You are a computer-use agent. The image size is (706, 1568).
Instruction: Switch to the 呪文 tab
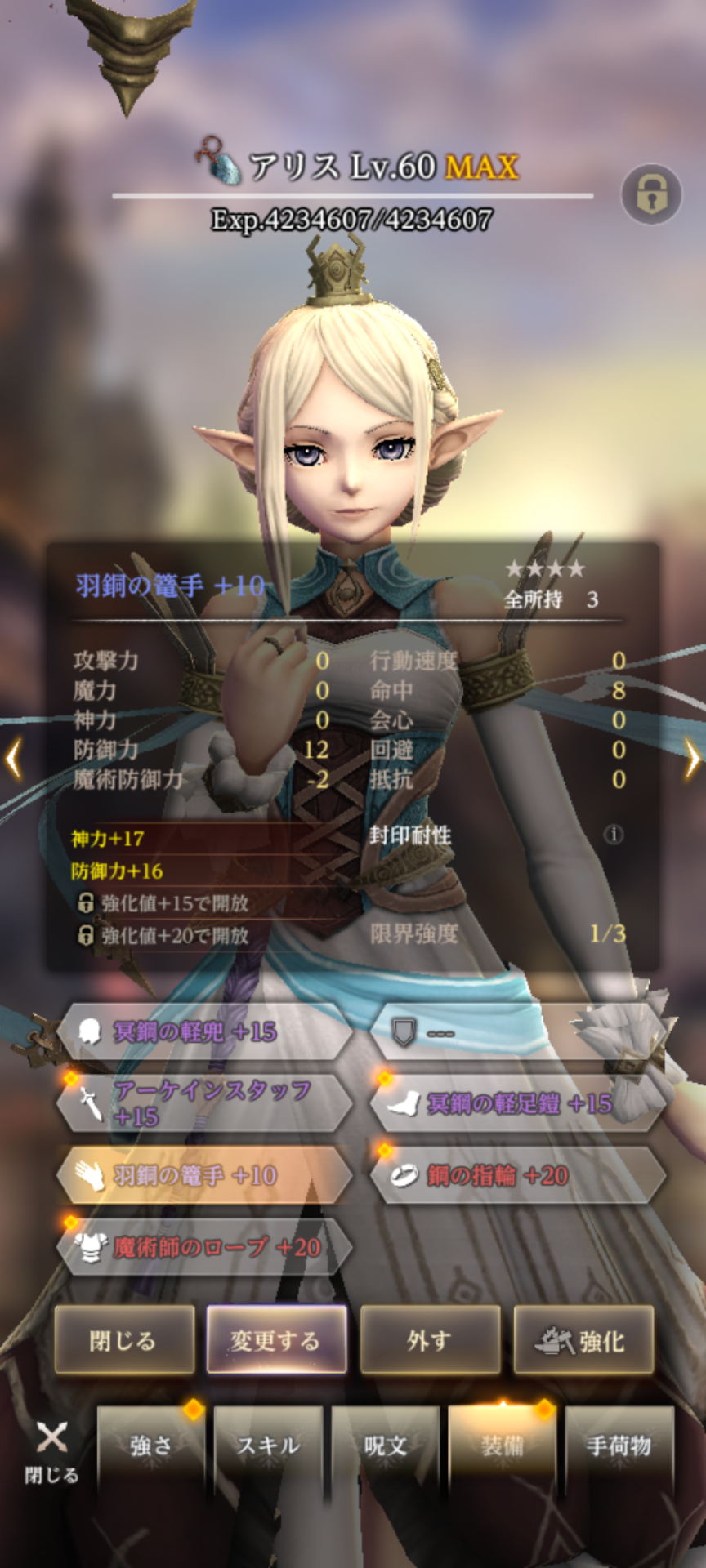point(385,1446)
